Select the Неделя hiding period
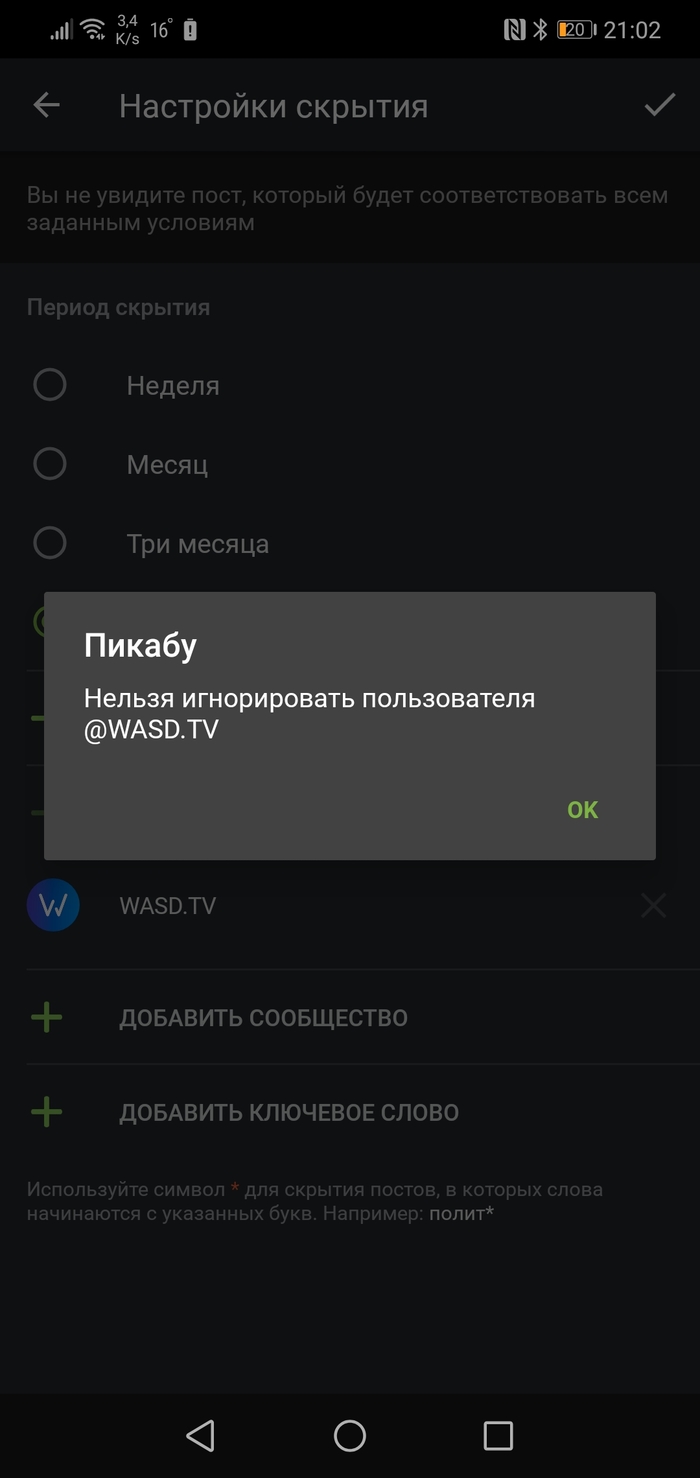The height and width of the screenshot is (1478, 700). tap(50, 385)
